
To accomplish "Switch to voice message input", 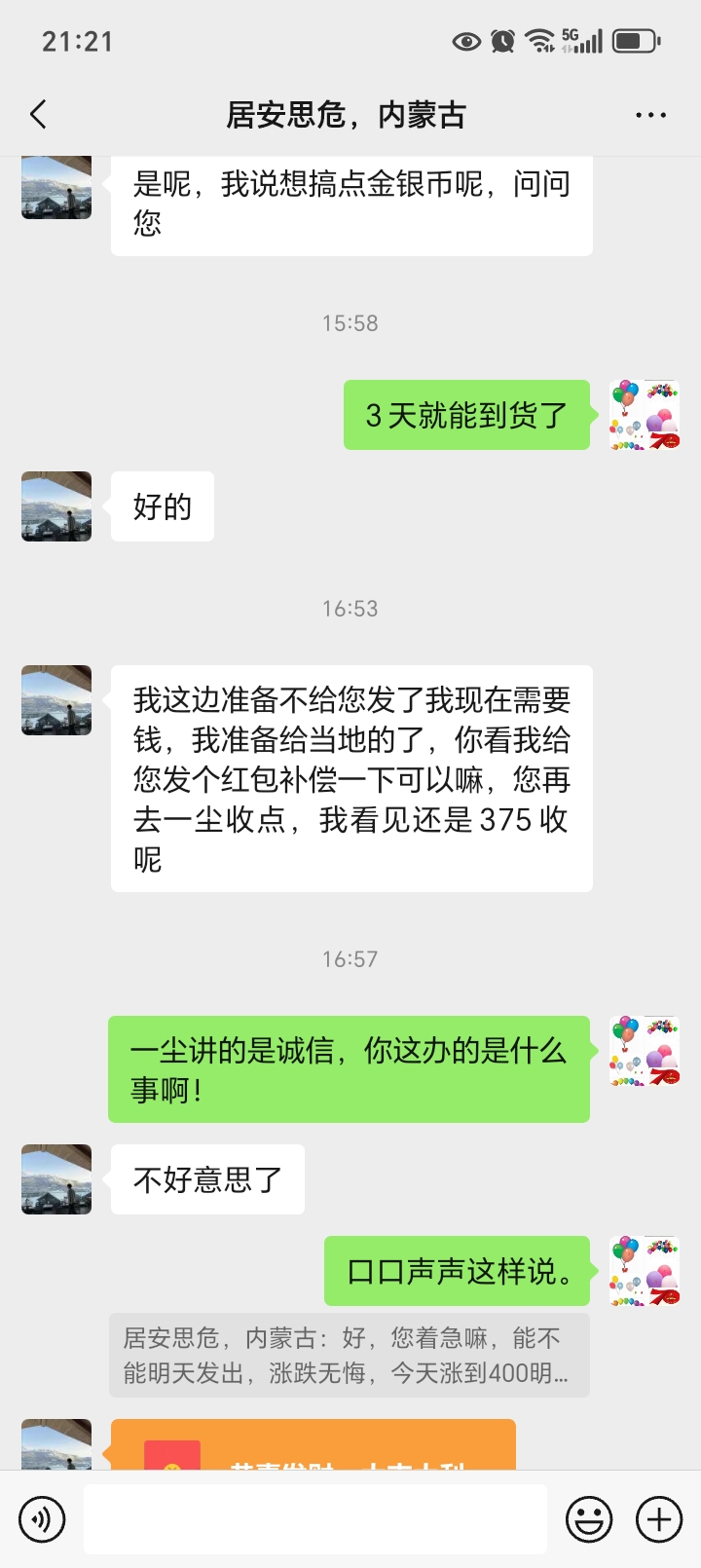I will click(x=42, y=1519).
